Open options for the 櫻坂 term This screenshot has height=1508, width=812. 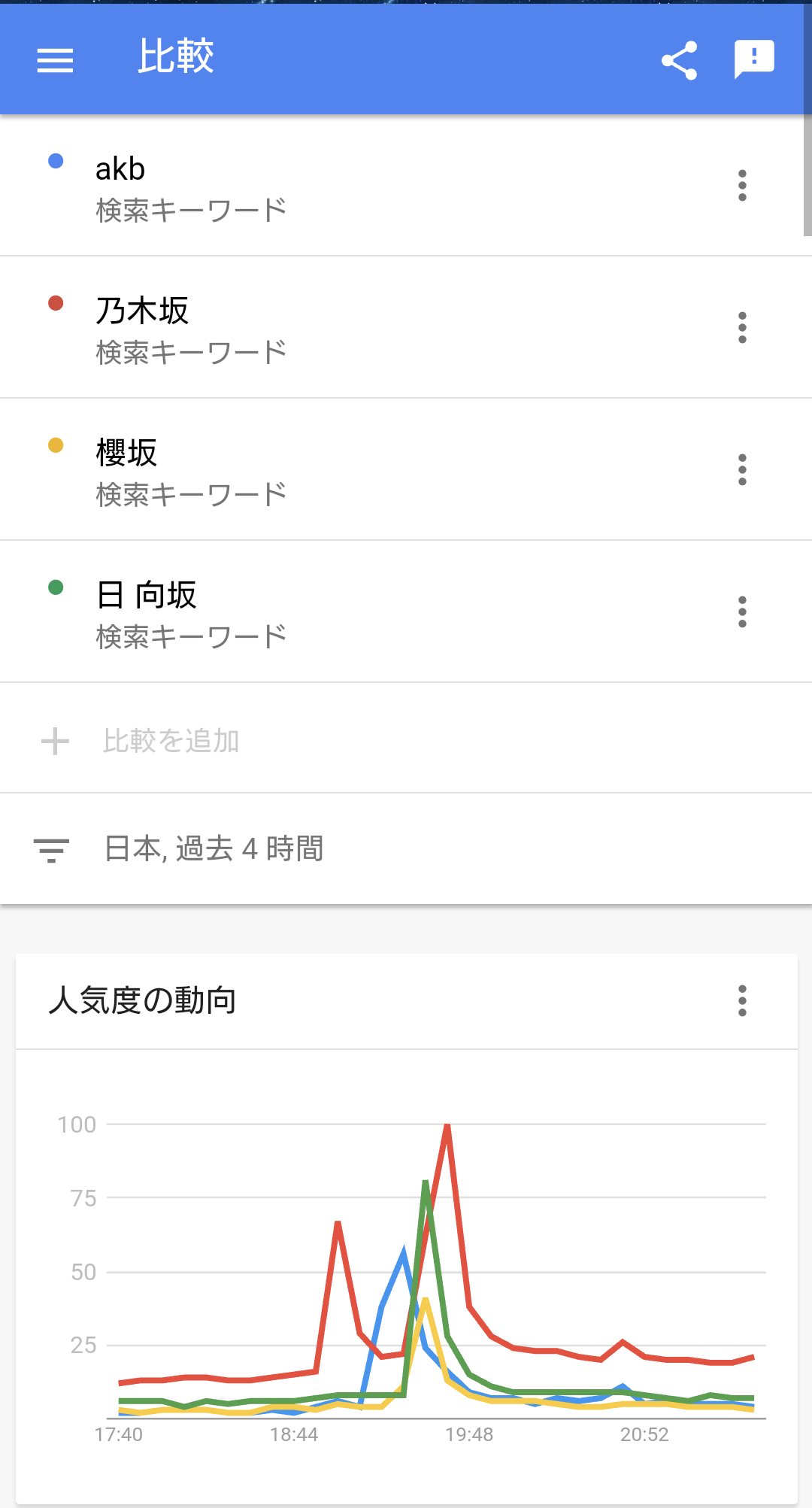pos(742,470)
